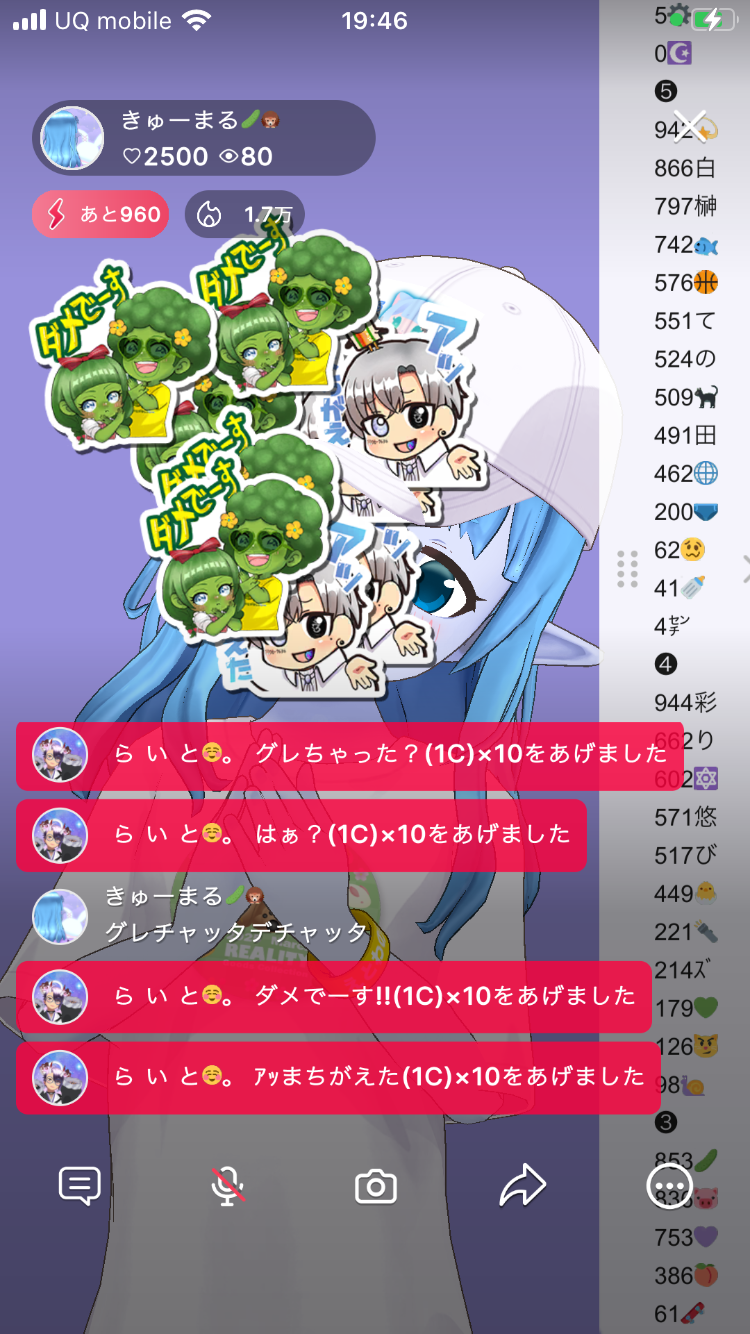Tap the side panel drag handle
This screenshot has width=750, height=1334.
(x=627, y=569)
